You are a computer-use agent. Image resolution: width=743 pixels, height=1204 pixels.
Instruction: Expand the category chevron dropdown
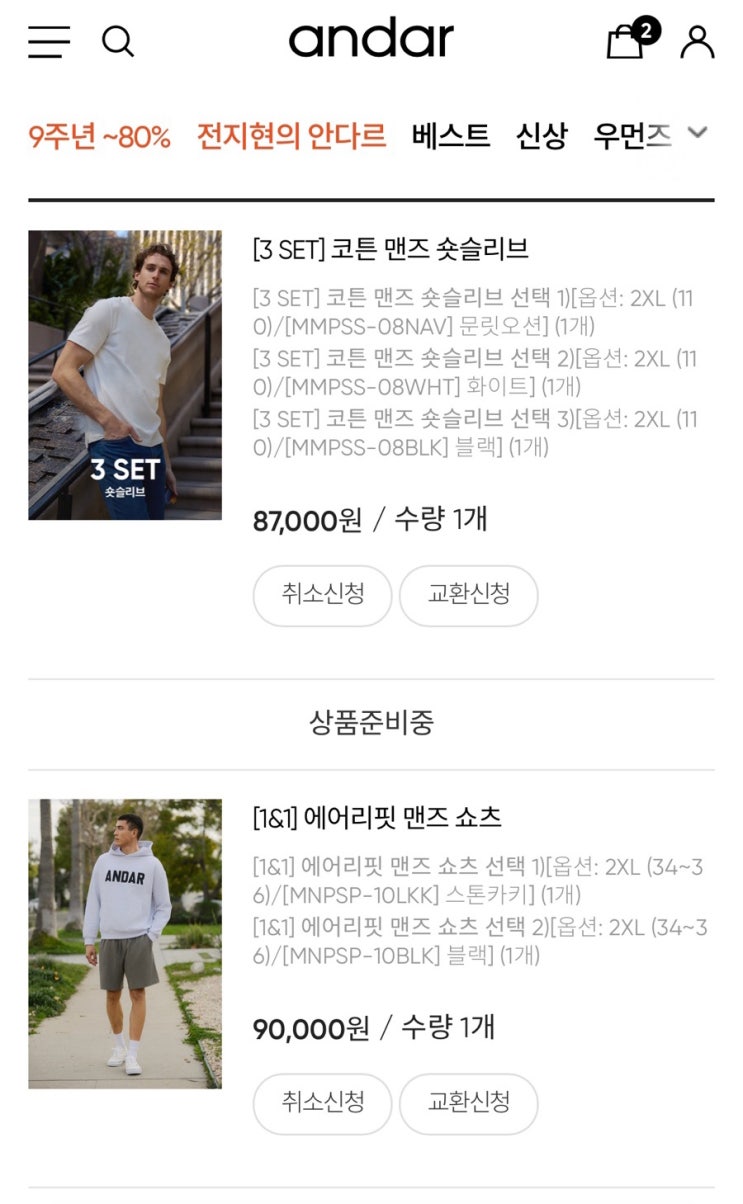coord(697,133)
